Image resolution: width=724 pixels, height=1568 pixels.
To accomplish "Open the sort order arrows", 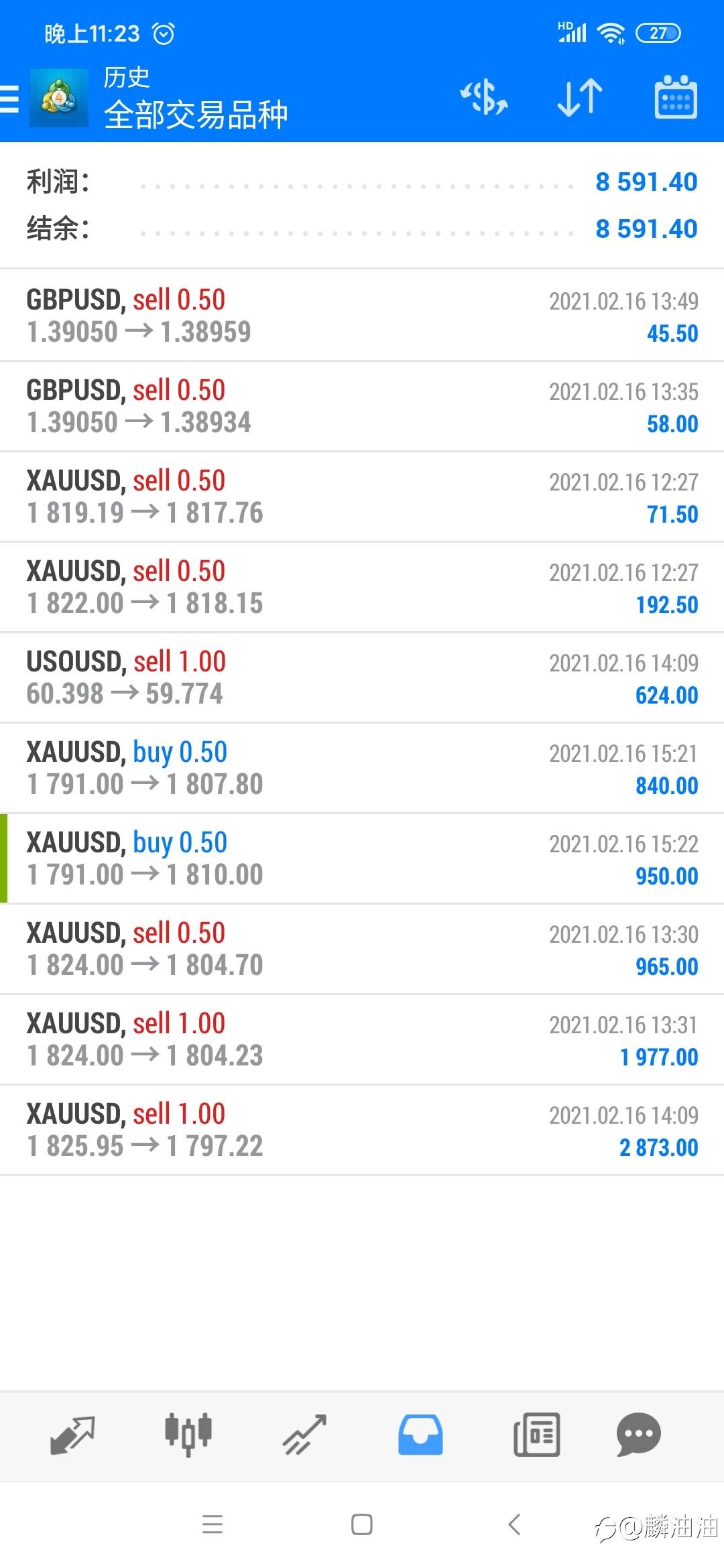I will (x=580, y=98).
